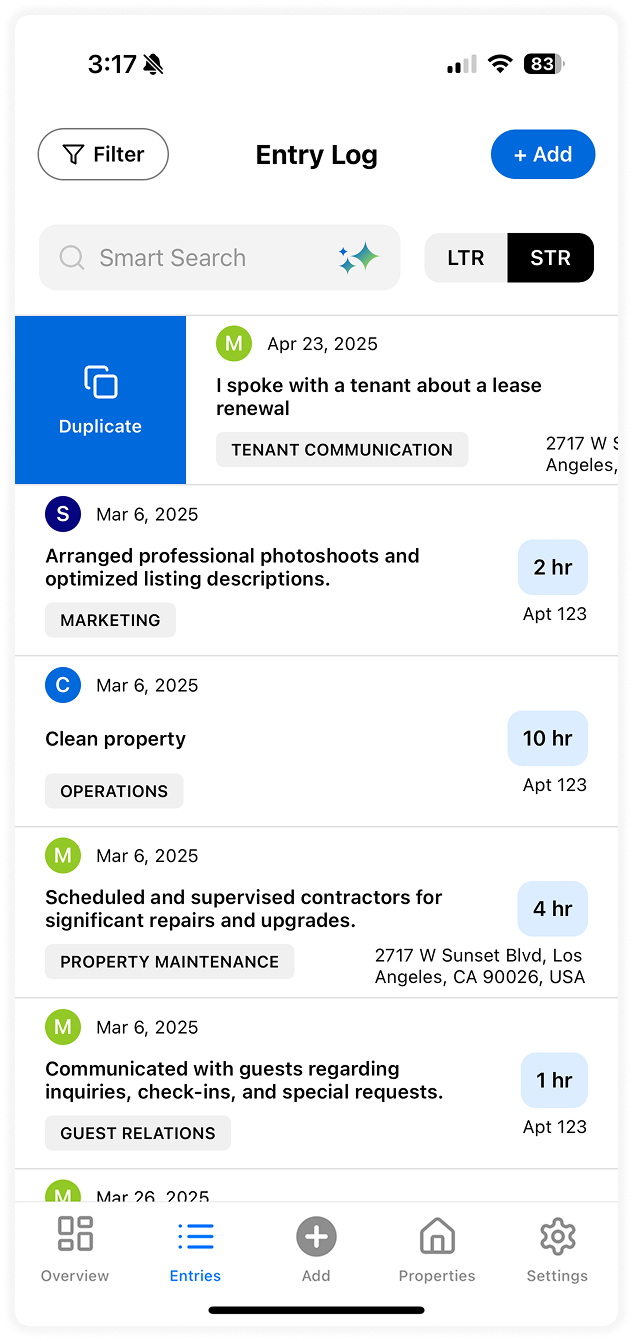Select the Entries tab
Viewport: 633px width, 1341px height.
tap(195, 1249)
